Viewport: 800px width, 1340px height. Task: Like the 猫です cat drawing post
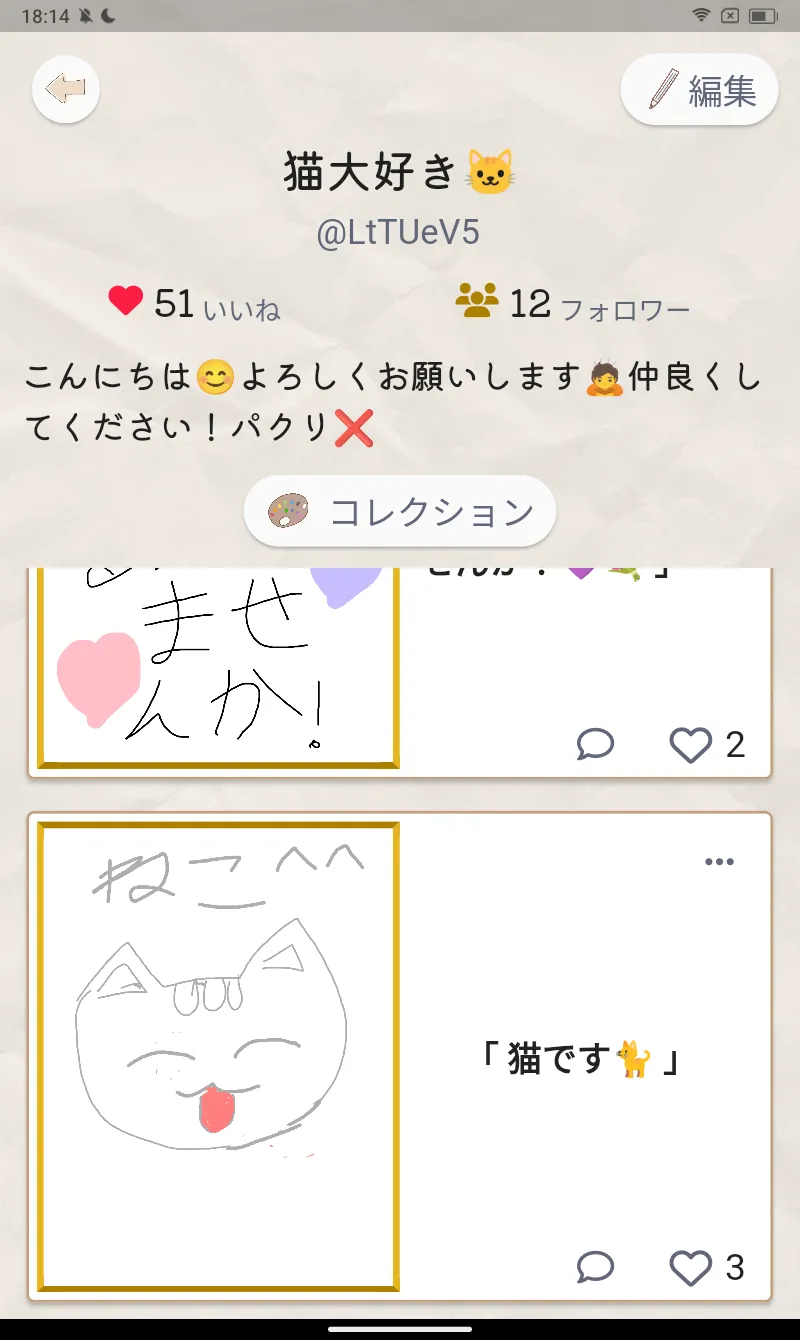(691, 1267)
